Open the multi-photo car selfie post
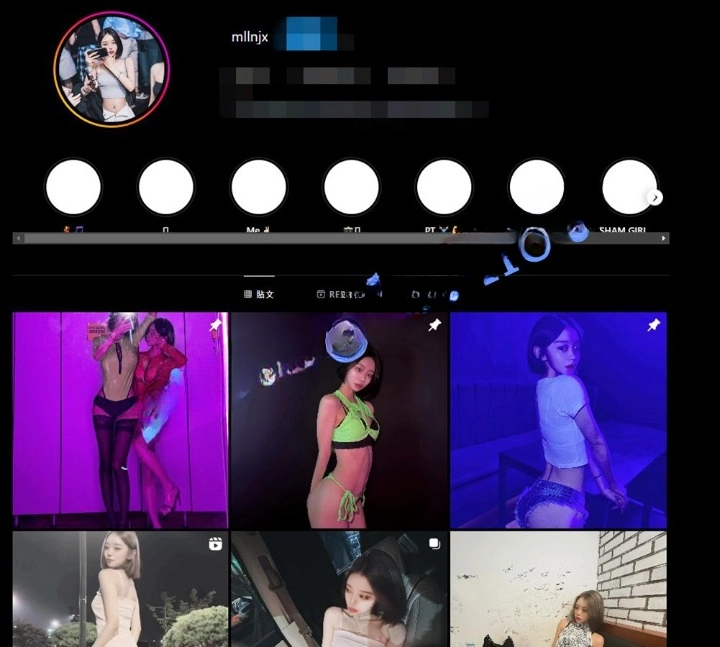This screenshot has width=720, height=647. point(339,590)
